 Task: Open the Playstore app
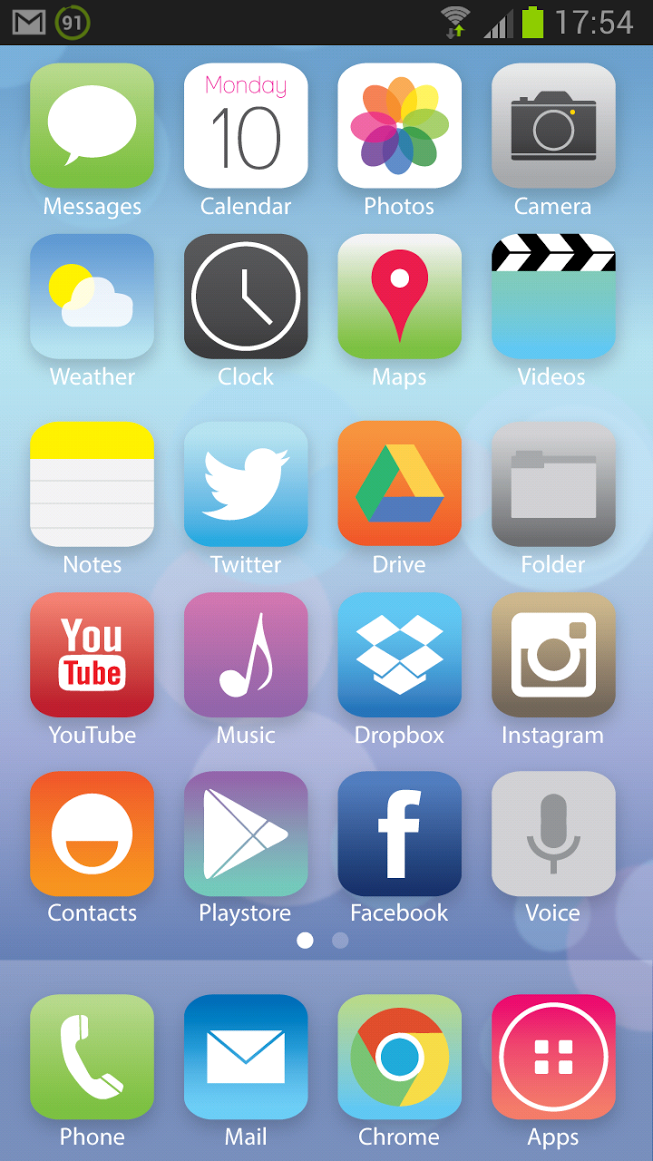246,833
